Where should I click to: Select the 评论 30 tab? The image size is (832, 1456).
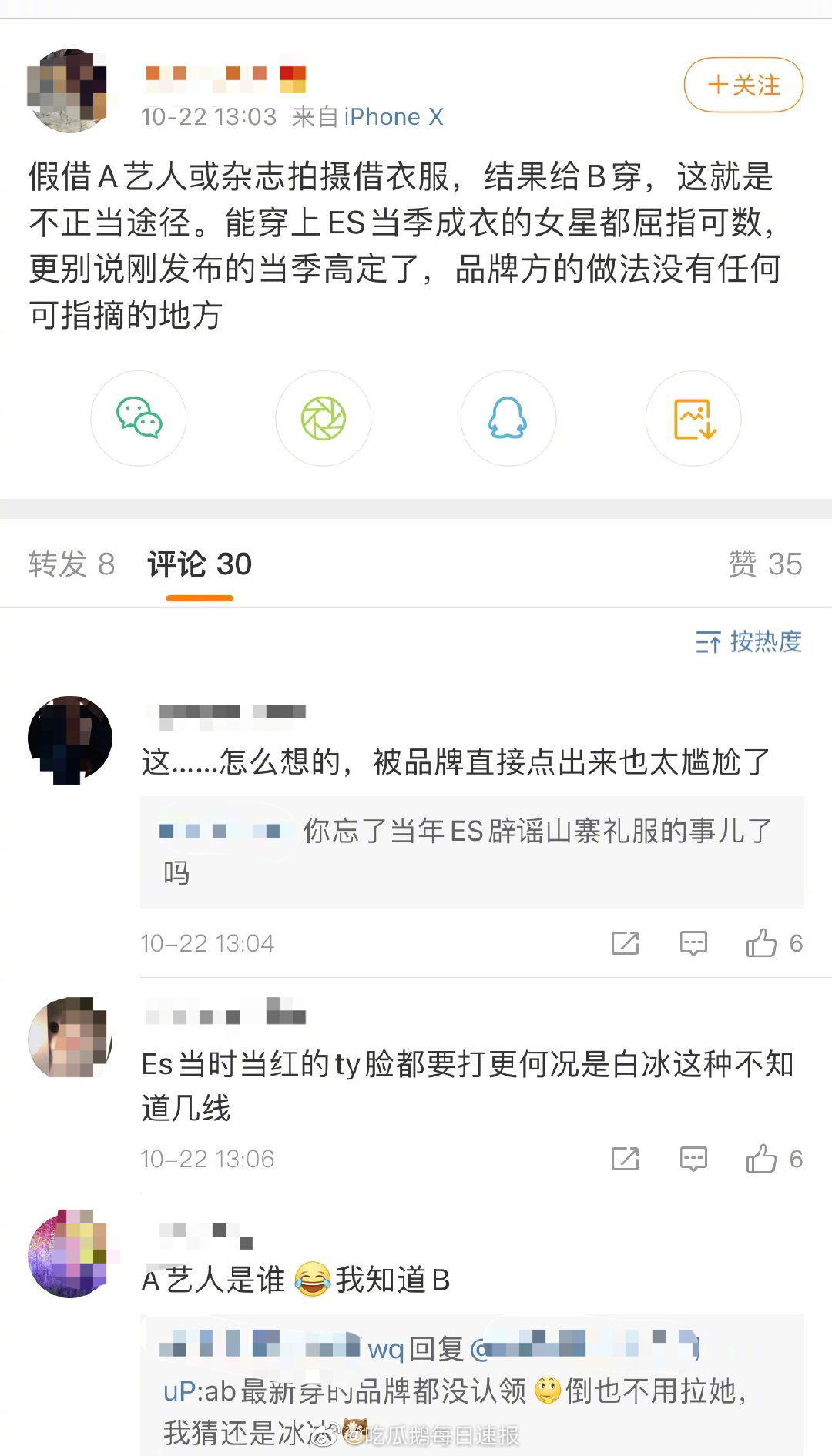pos(200,564)
